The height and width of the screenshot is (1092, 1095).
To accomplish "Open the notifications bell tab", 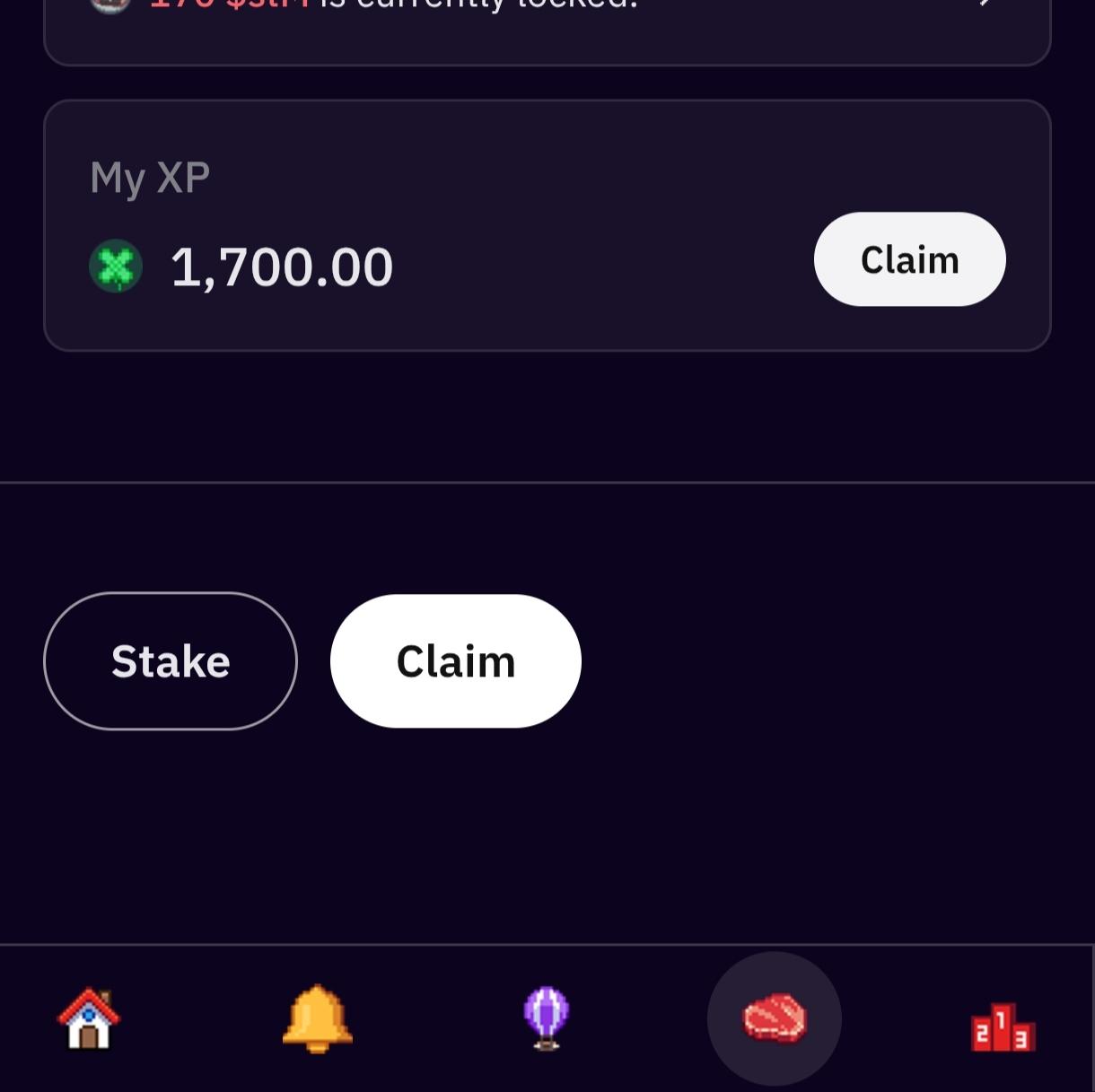I will coord(317,1018).
